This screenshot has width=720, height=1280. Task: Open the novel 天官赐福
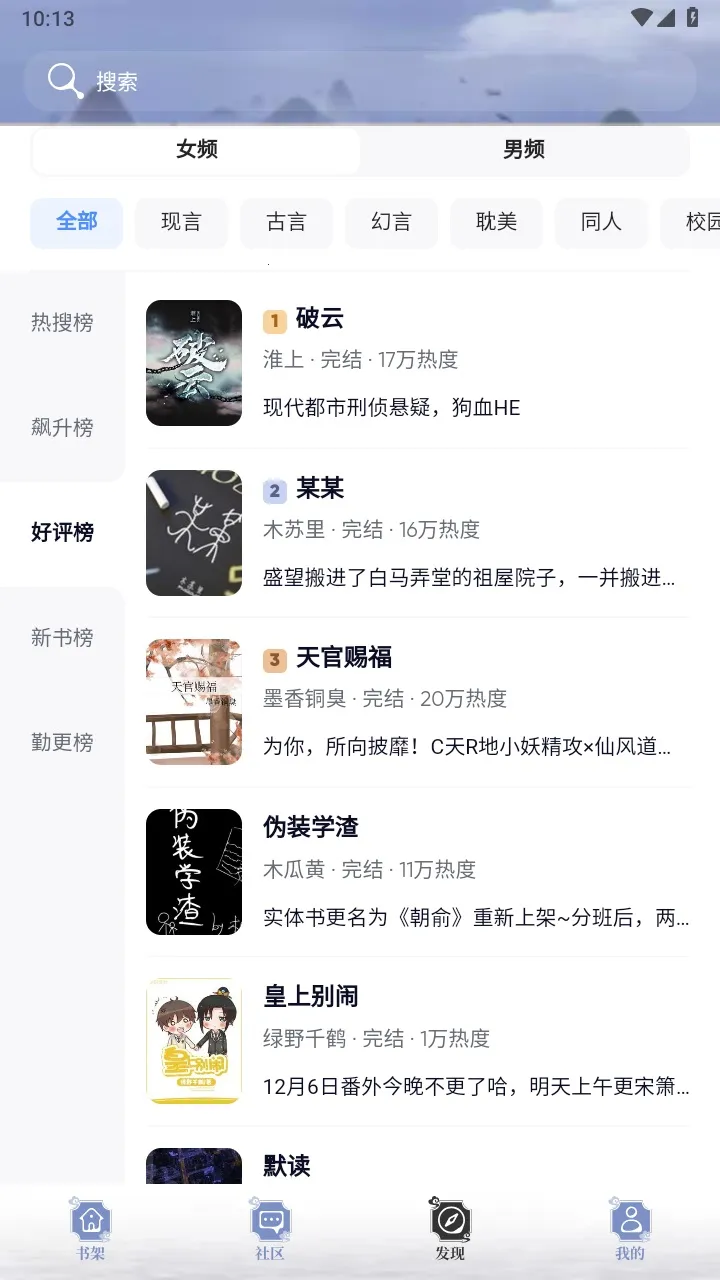pos(418,702)
